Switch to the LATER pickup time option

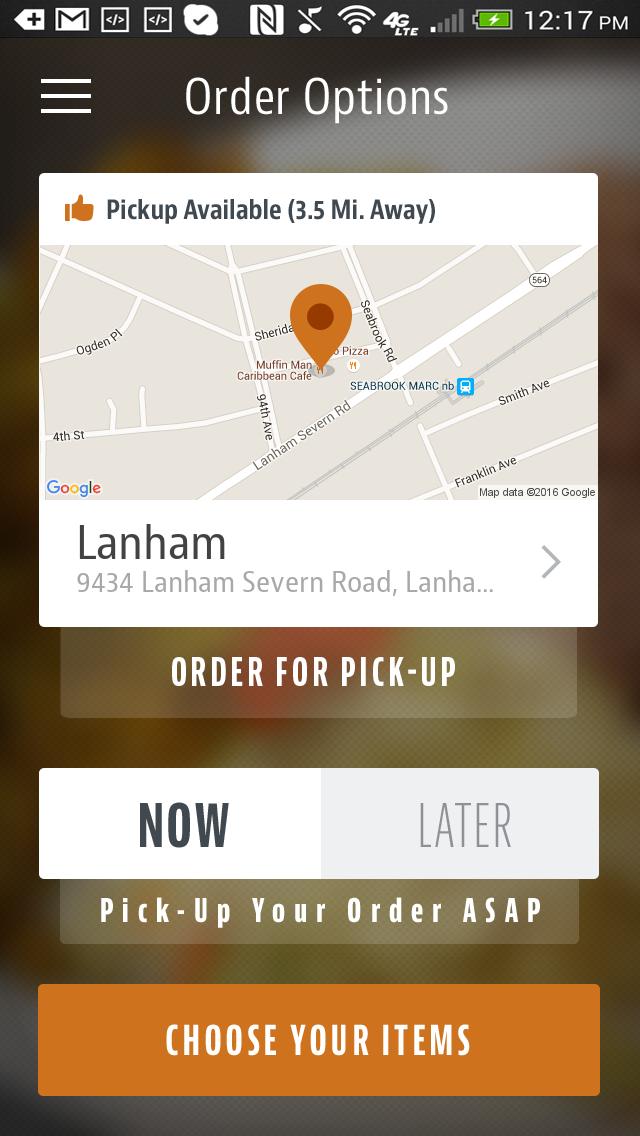(460, 824)
